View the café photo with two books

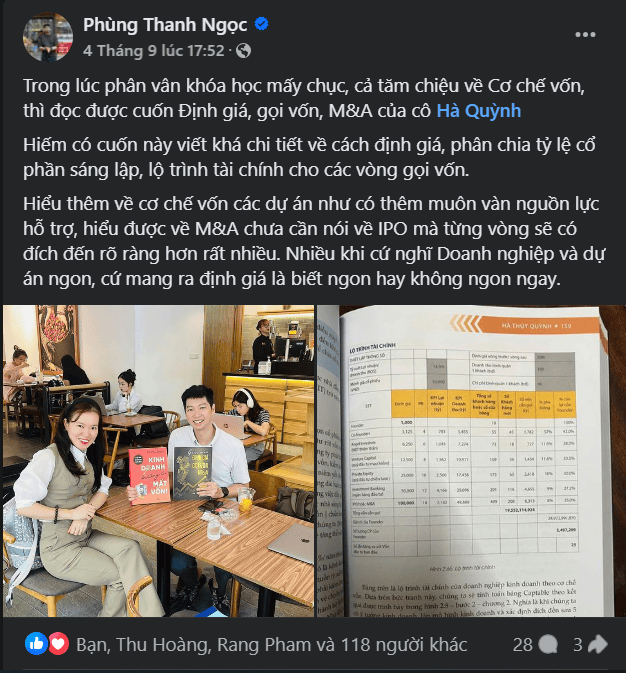(x=158, y=460)
